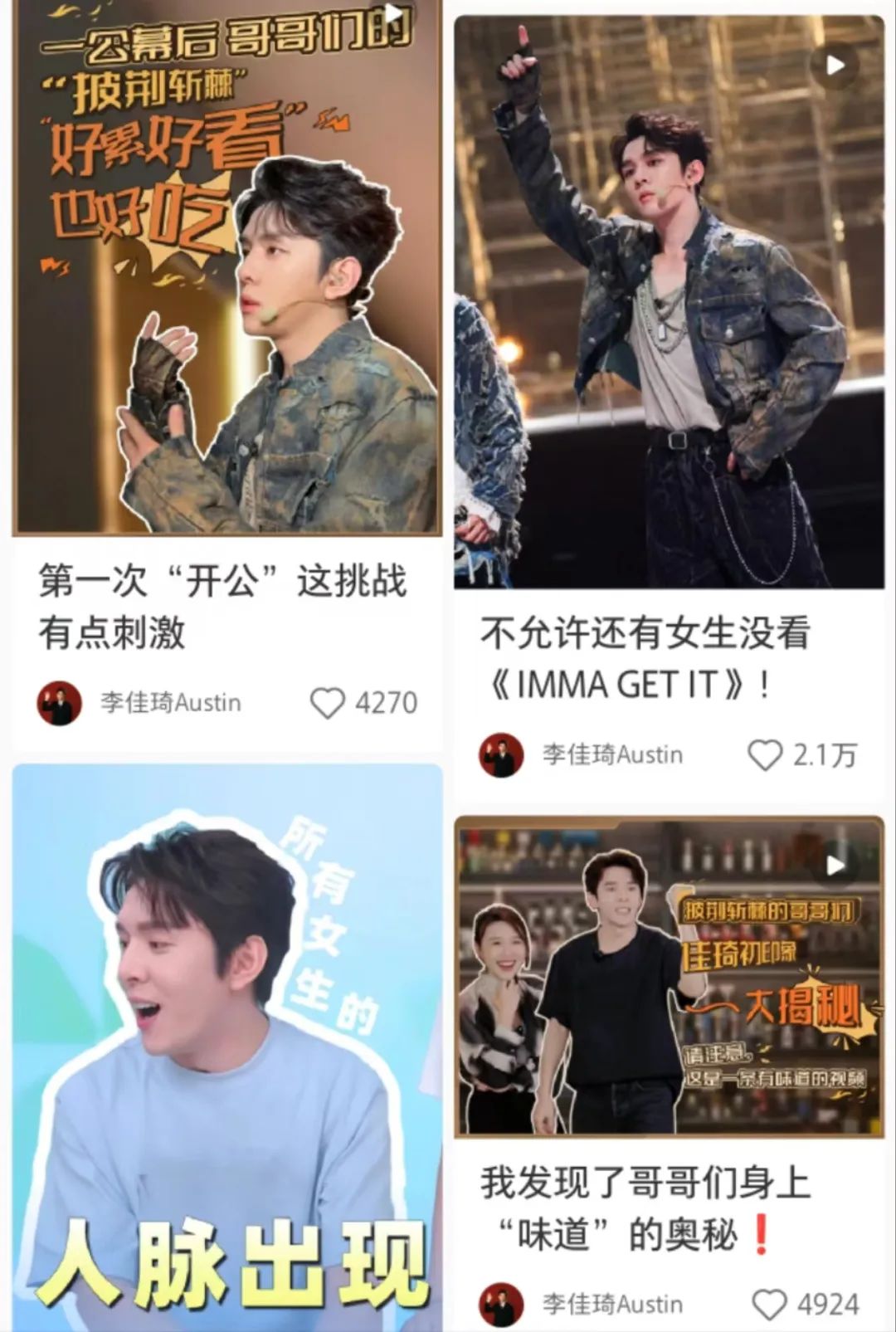Open the post "第一次开公这挑战有点刺激"
The height and width of the screenshot is (1332, 896).
pos(226,274)
